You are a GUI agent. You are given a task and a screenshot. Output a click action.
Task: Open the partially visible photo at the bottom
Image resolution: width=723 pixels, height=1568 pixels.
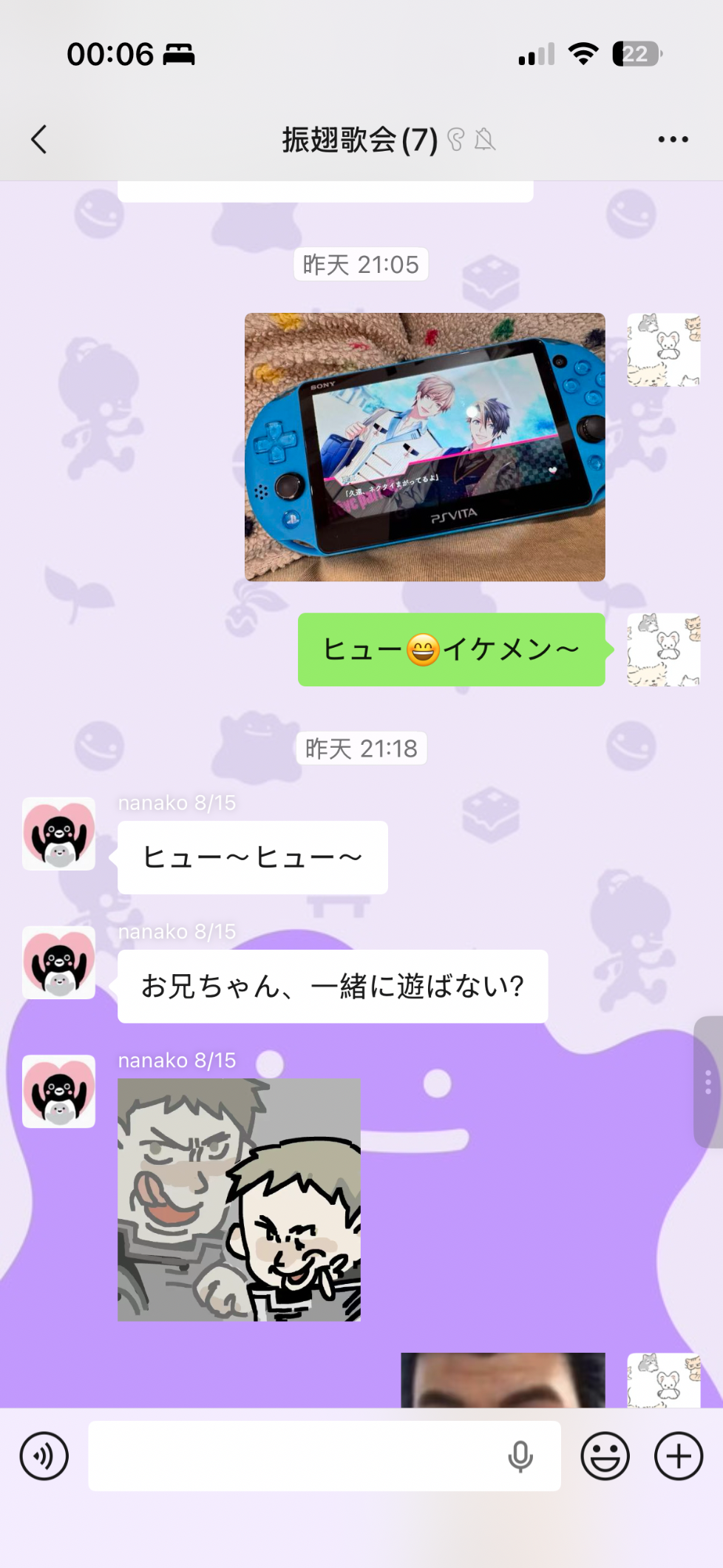coord(503,1380)
